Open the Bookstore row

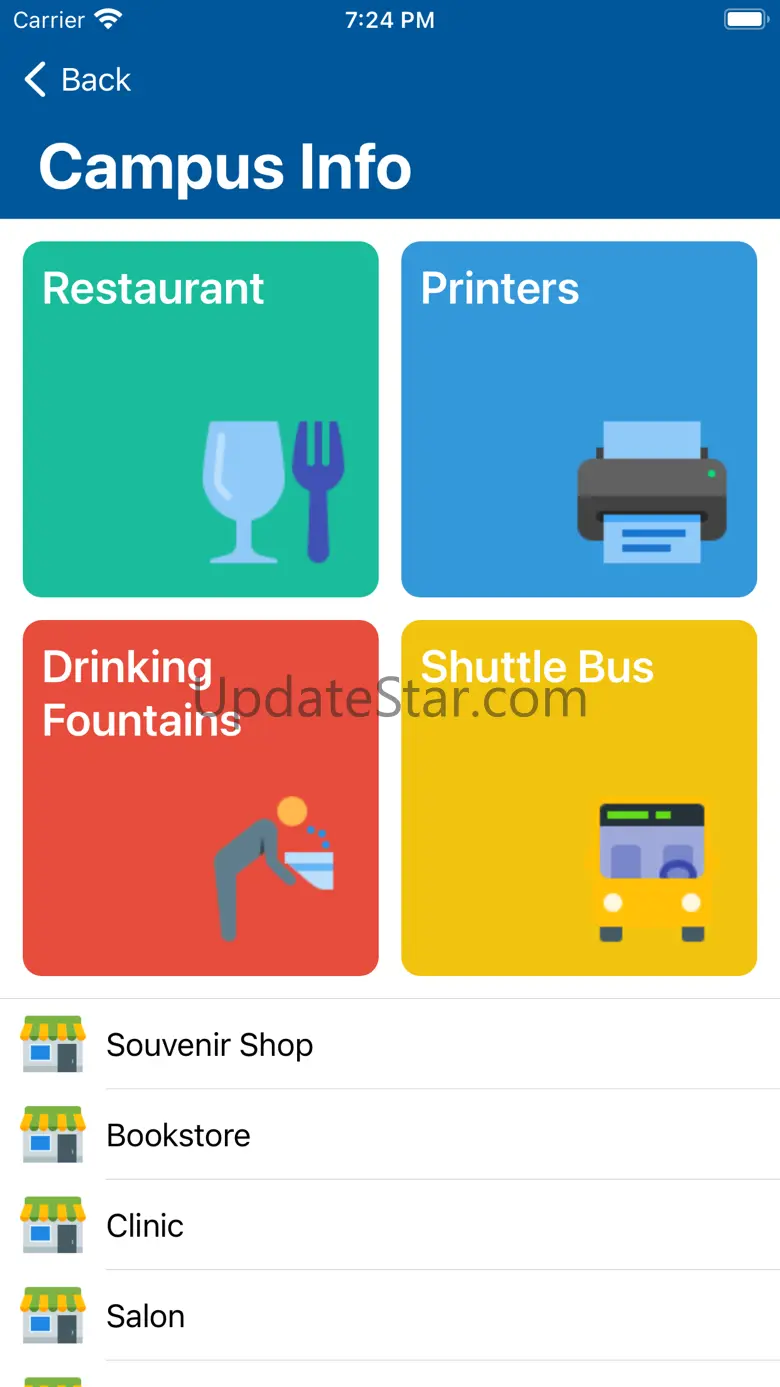point(390,1135)
